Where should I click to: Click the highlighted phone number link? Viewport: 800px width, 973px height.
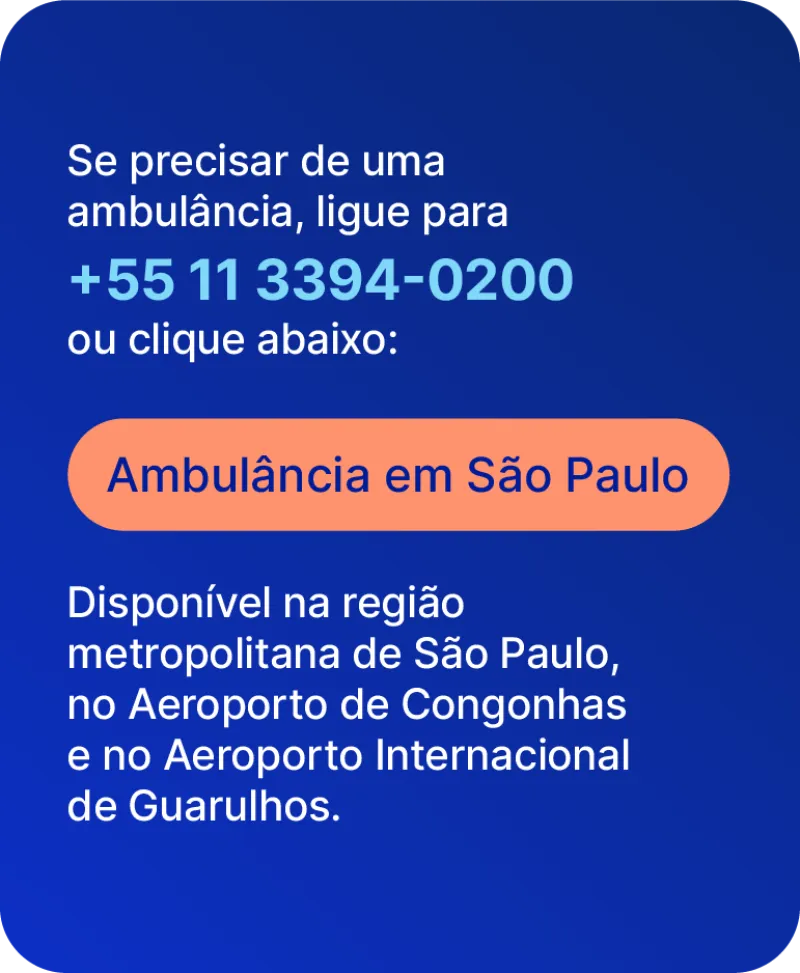click(320, 281)
